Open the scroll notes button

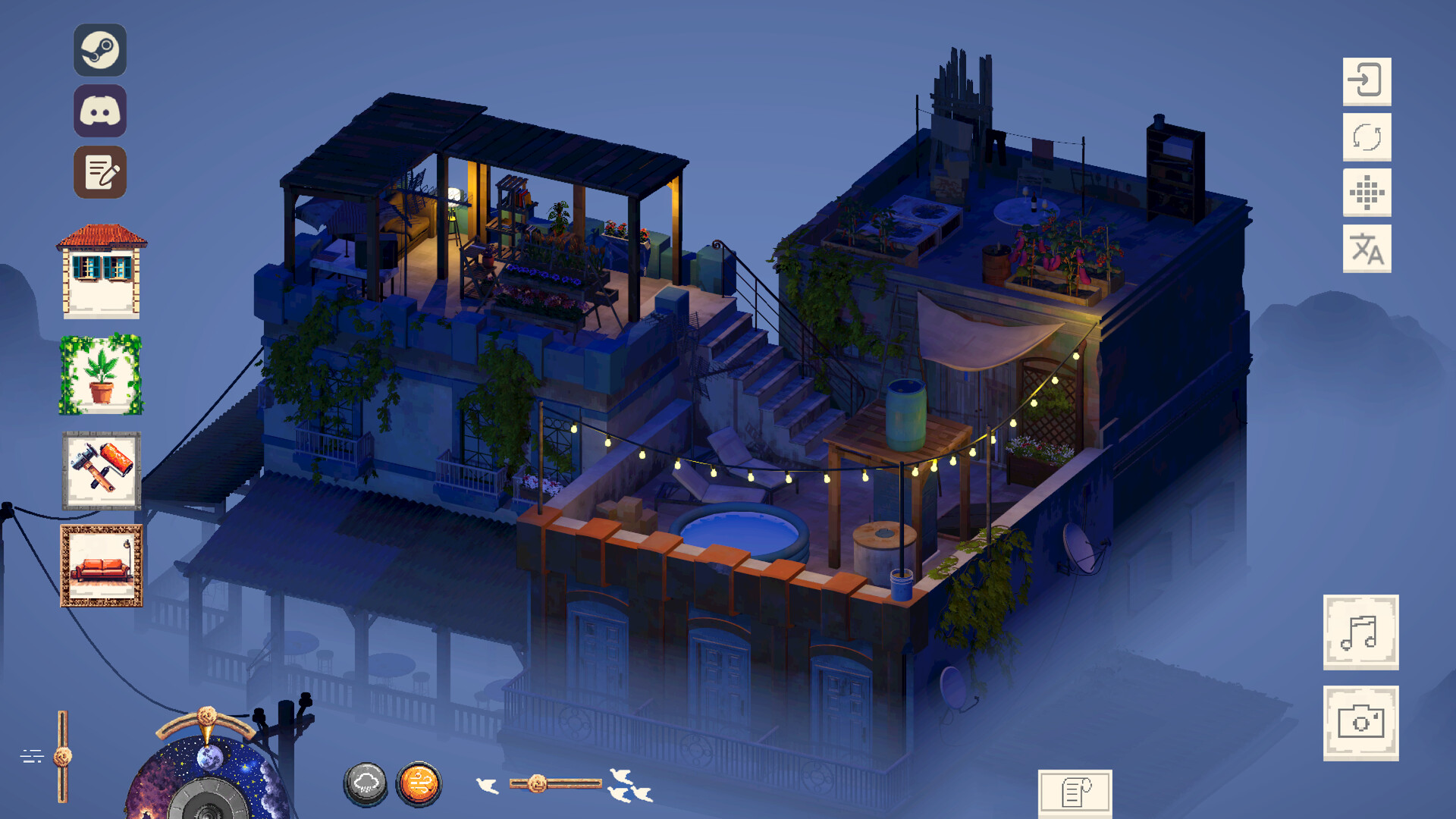1075,792
